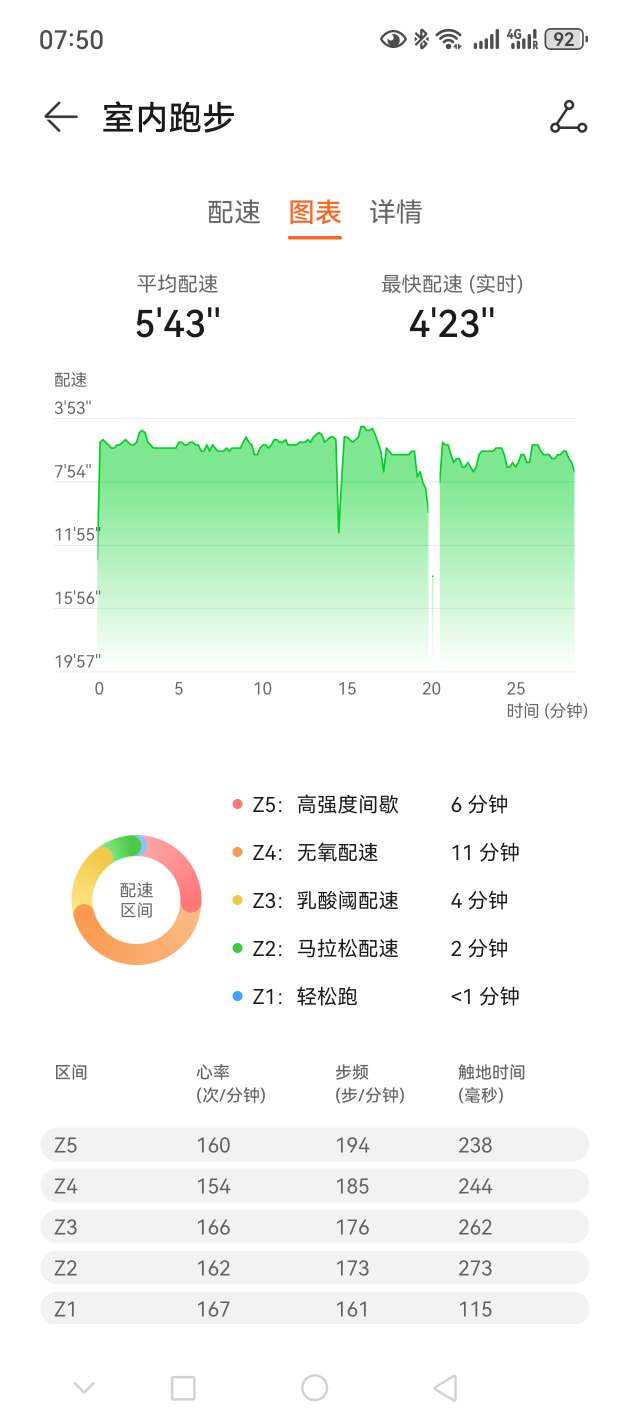630x1422 pixels.
Task: Go back from 室内跑步 screen
Action: pyautogui.click(x=61, y=117)
